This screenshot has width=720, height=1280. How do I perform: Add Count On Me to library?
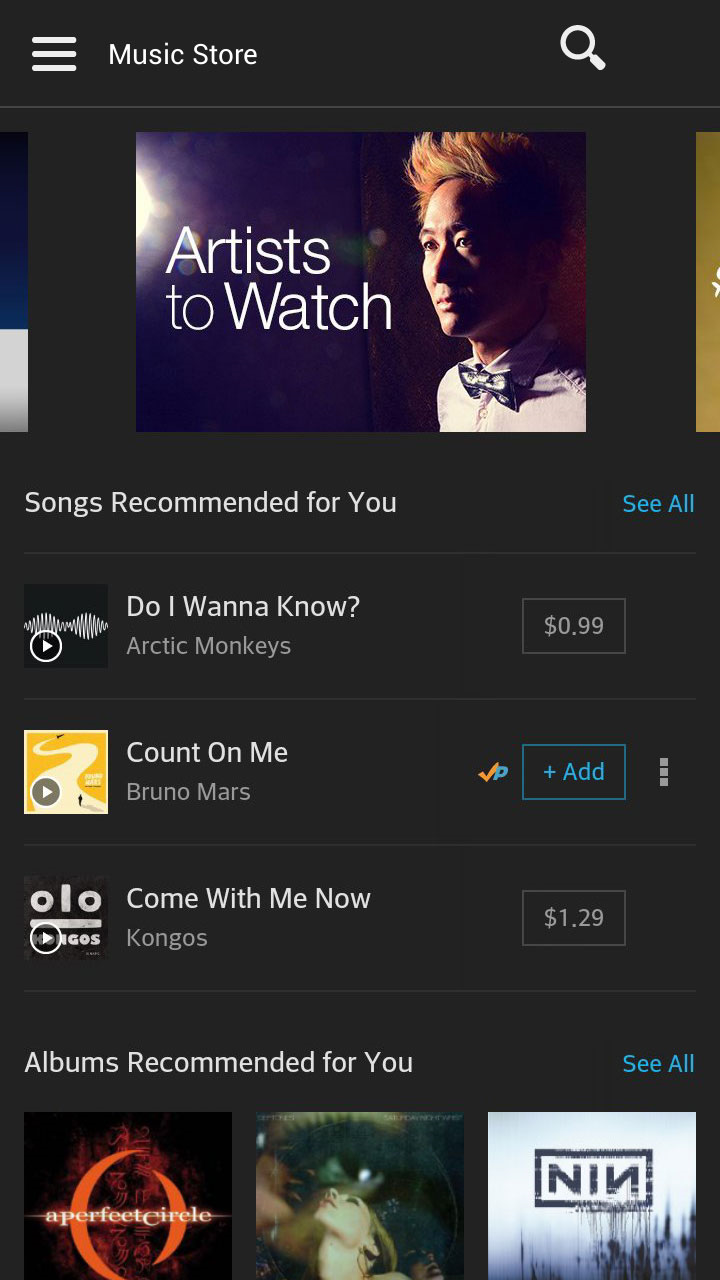pos(574,772)
